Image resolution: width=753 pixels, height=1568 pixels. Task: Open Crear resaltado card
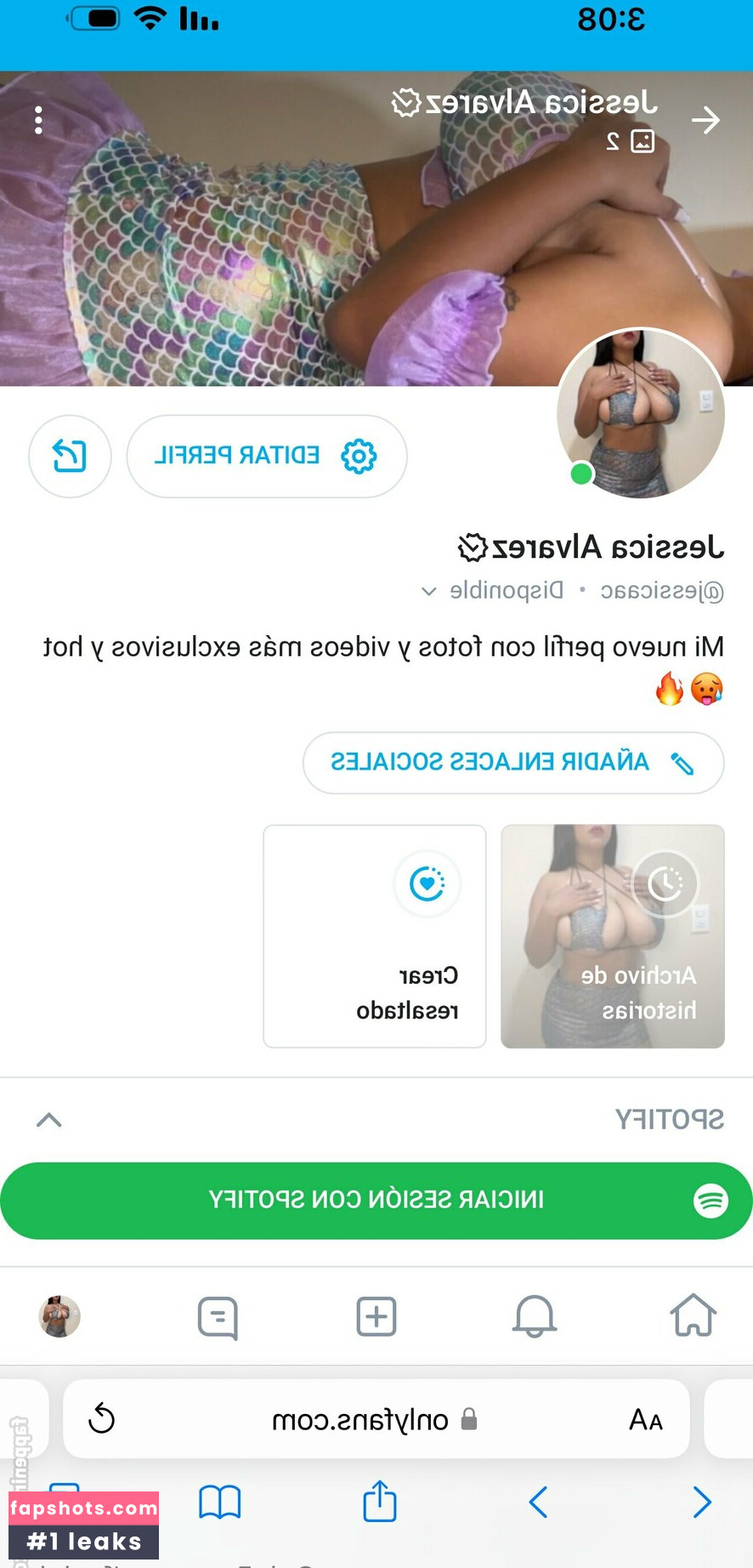pyautogui.click(x=375, y=936)
